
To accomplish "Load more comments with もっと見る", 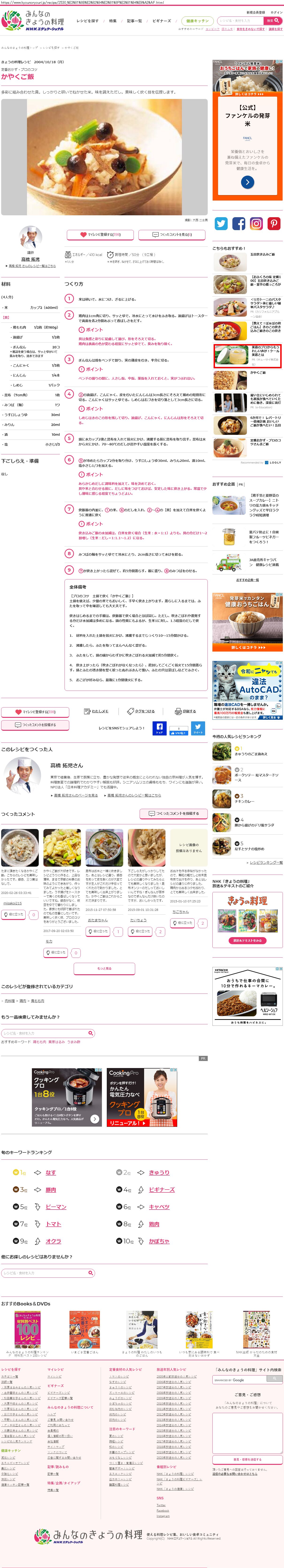I will point(104,968).
